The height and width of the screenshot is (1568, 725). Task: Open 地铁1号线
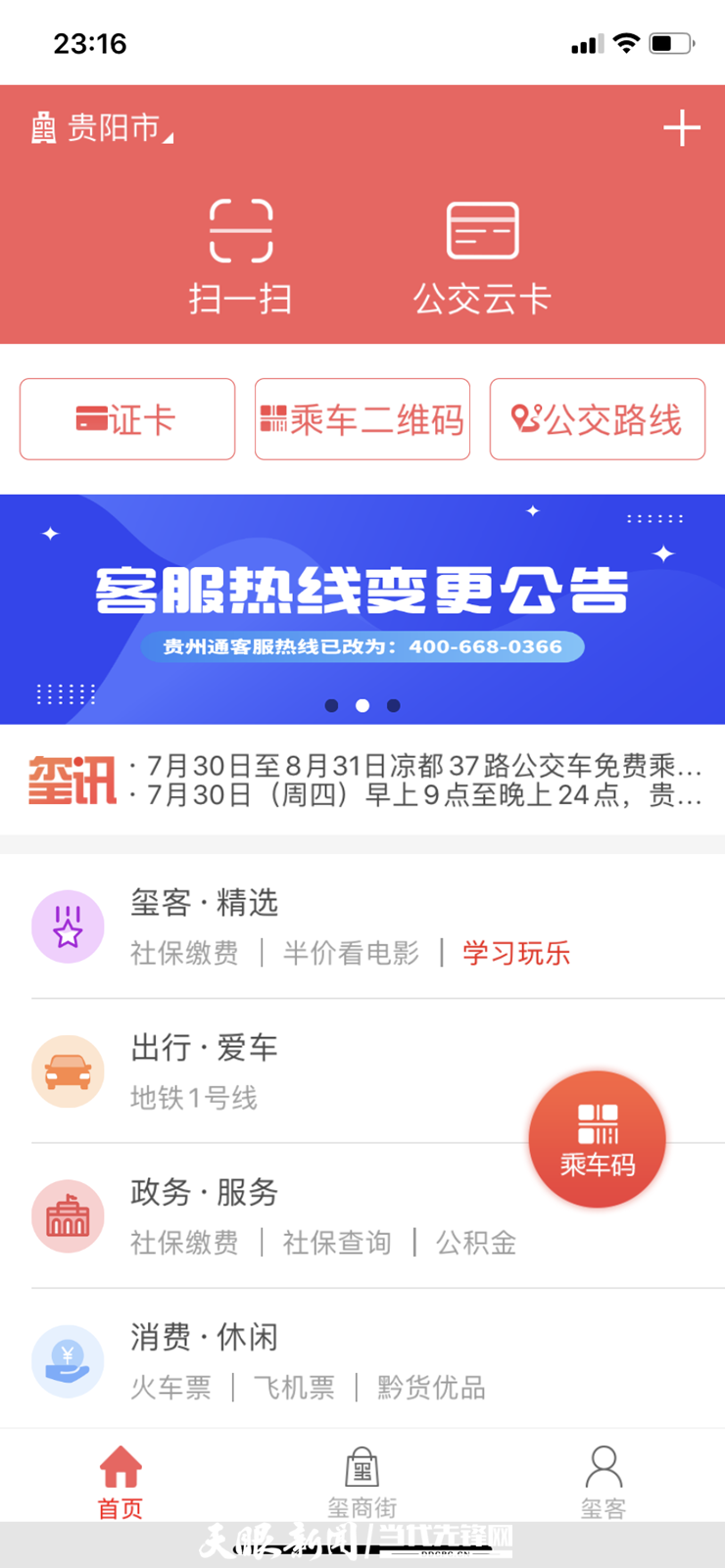point(194,1098)
